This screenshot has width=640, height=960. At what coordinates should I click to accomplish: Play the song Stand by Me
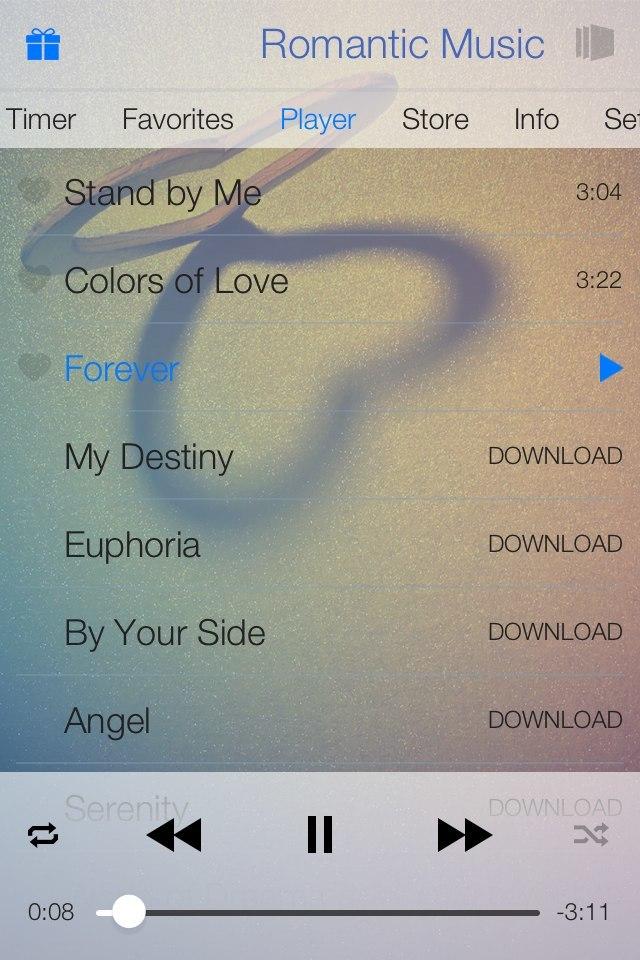click(x=163, y=192)
